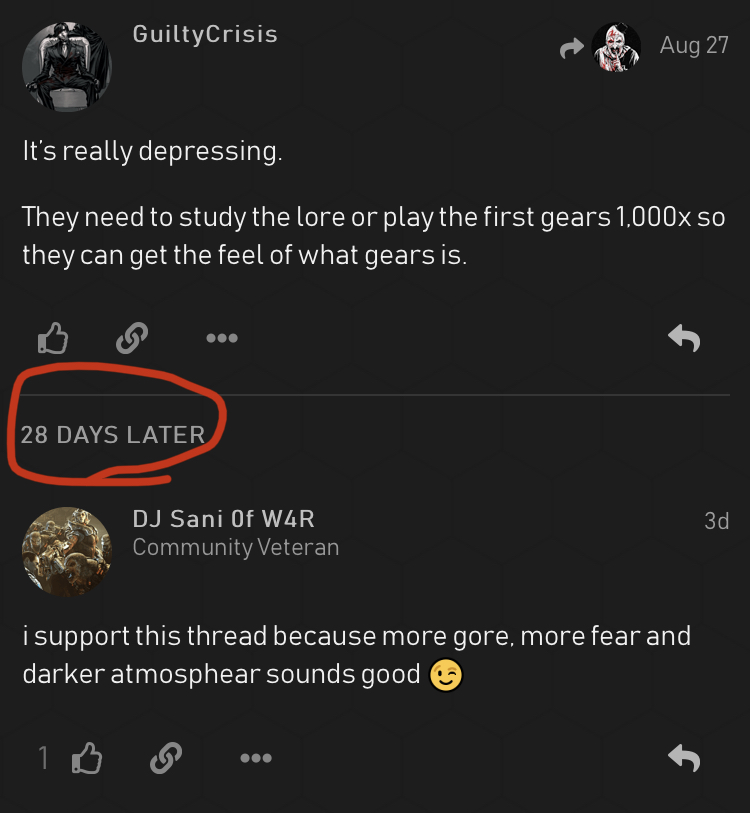
Task: Open DJ Sani Of W4R username link
Action: click(x=223, y=518)
